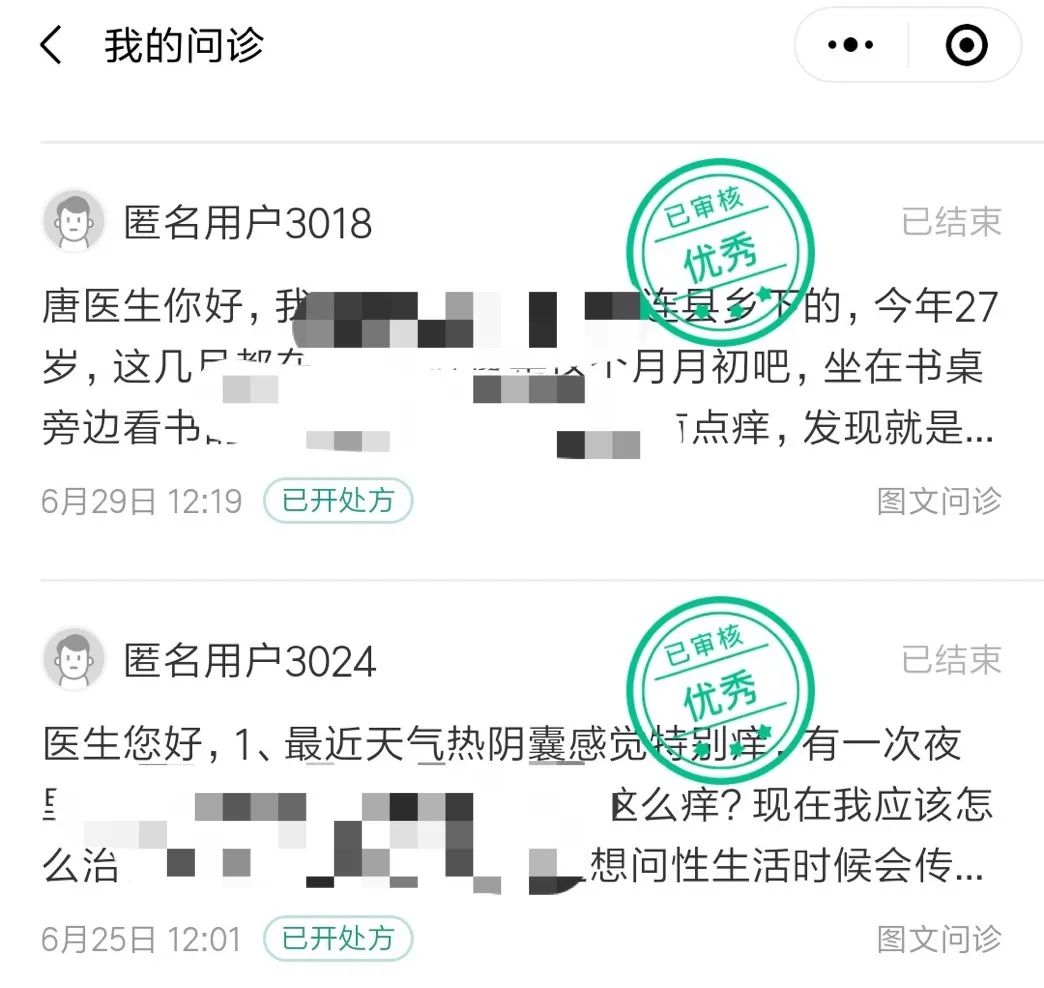Close the mini program with the circle button
This screenshot has width=1044, height=988.
(966, 46)
